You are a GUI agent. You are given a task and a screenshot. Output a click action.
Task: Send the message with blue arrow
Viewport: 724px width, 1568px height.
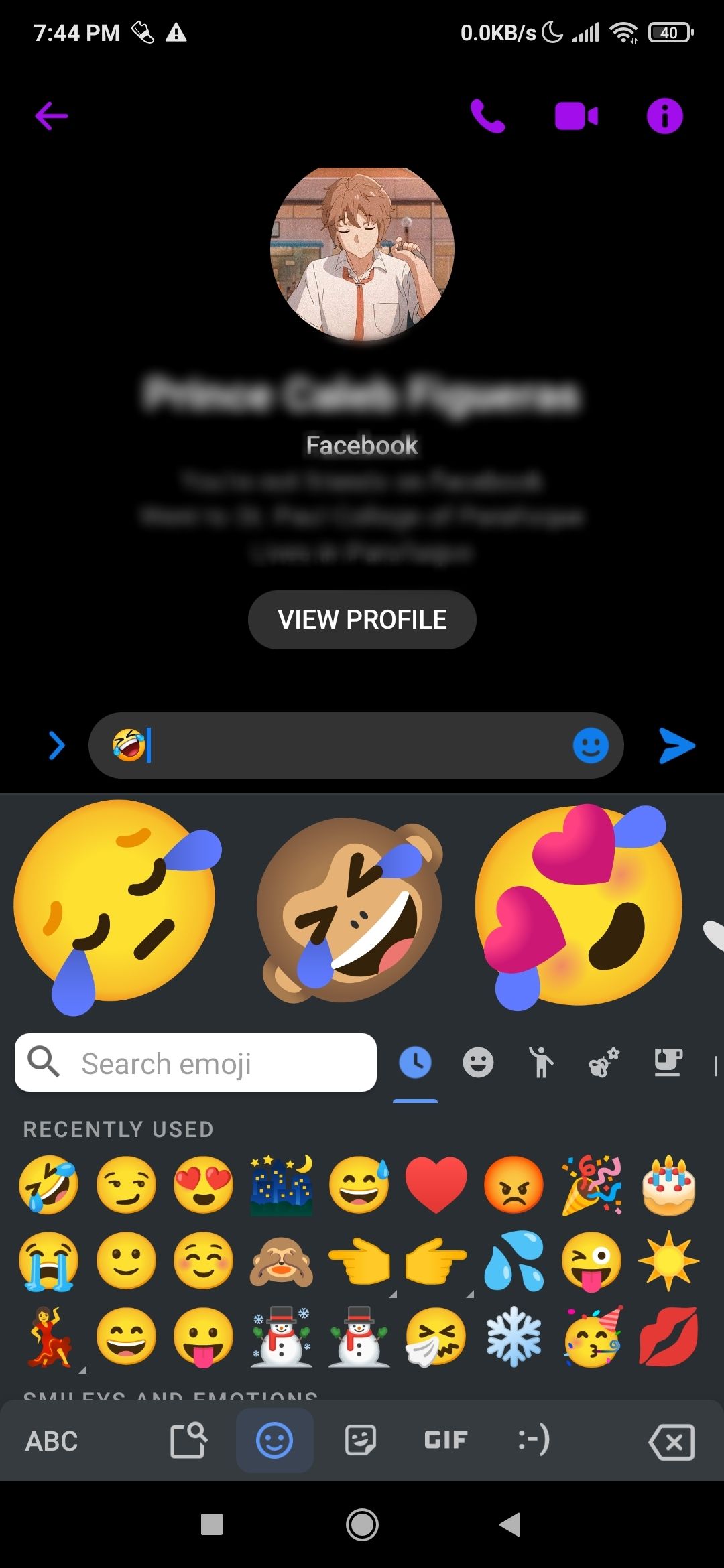(x=676, y=745)
